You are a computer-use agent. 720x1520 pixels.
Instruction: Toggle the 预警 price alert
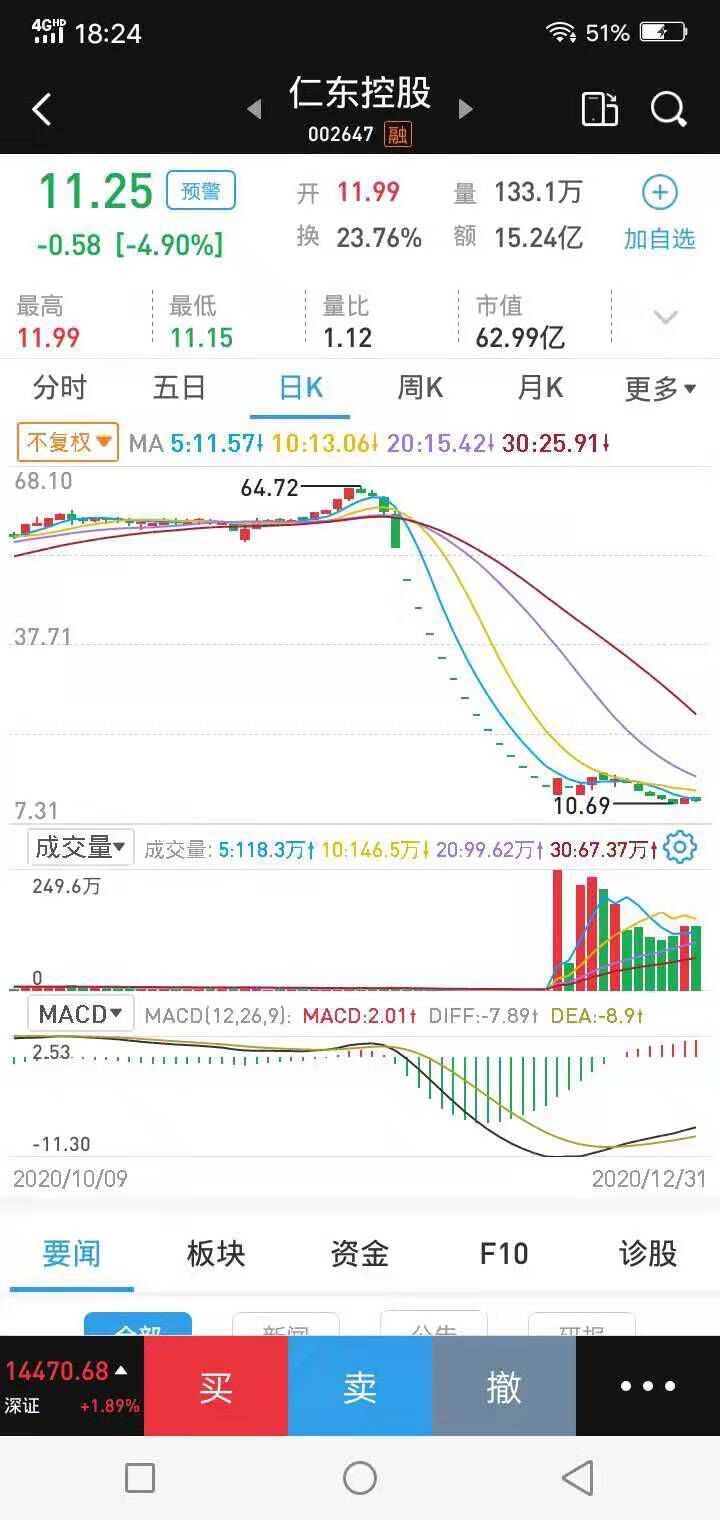[x=202, y=191]
